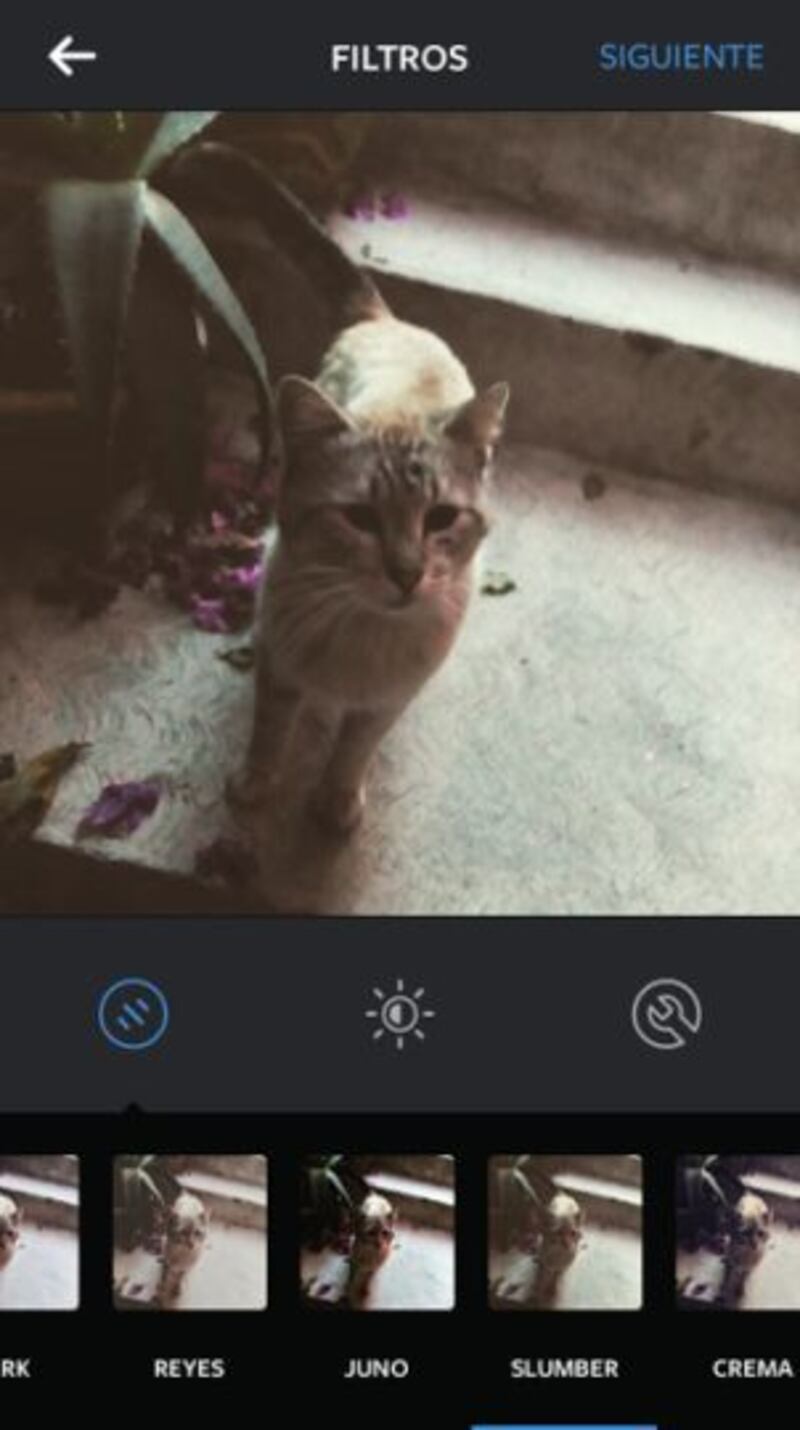Choose the Crema filter
The height and width of the screenshot is (1430, 800).
[x=740, y=1232]
